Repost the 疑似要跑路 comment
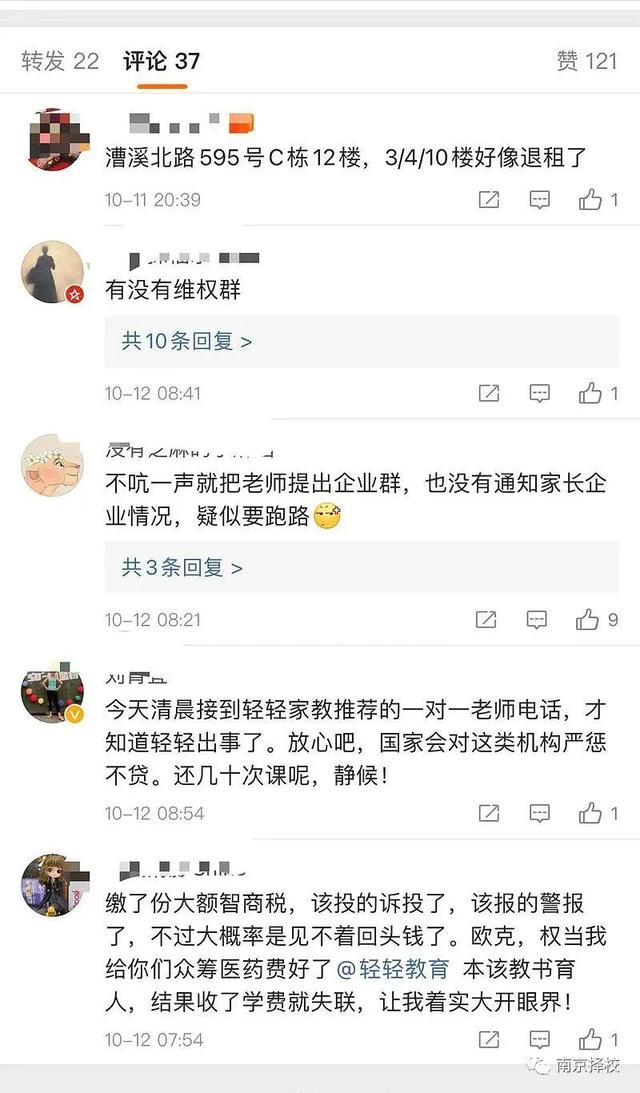This screenshot has width=640, height=1093. 486,620
